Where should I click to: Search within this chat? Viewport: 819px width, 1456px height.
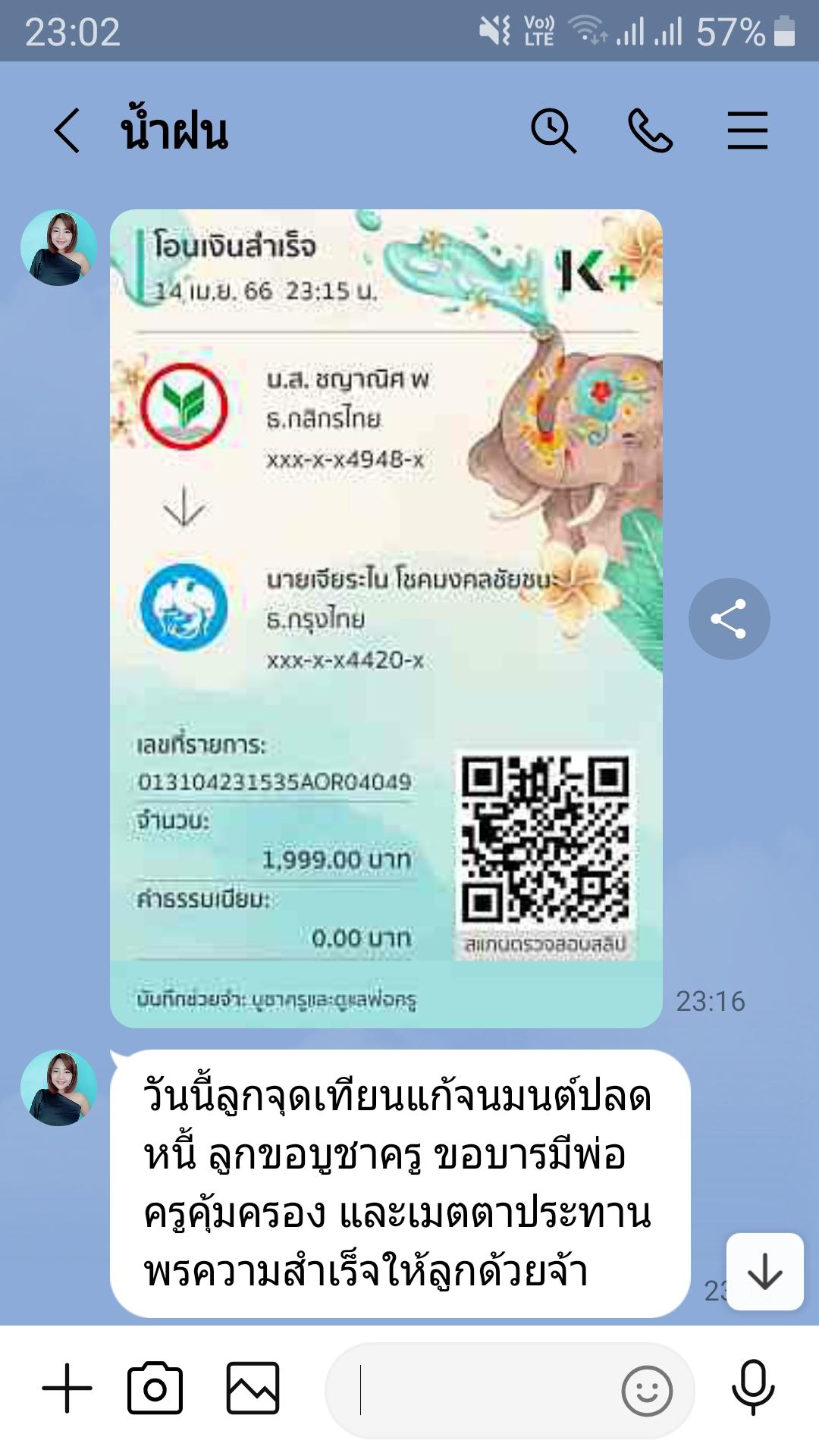coord(553,130)
